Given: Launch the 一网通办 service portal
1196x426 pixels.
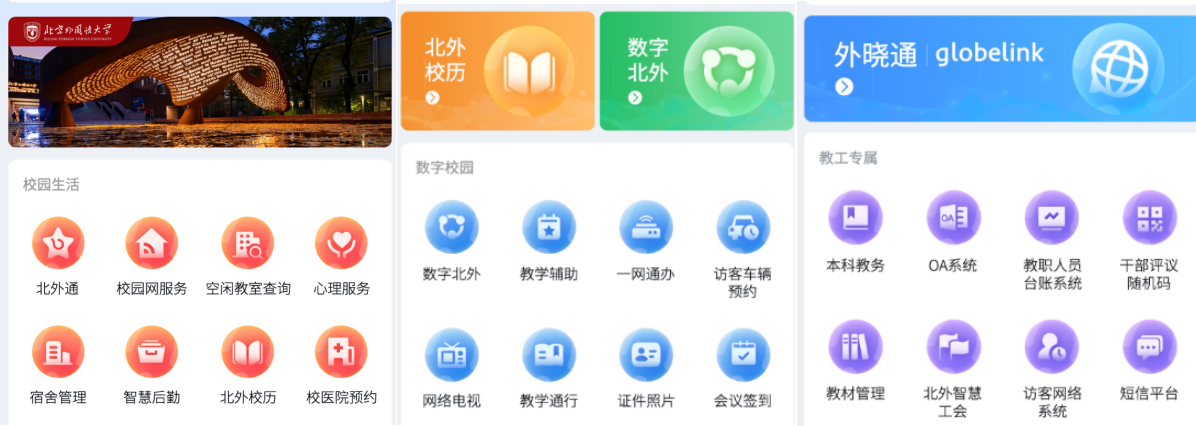Looking at the screenshot, I should (646, 228).
